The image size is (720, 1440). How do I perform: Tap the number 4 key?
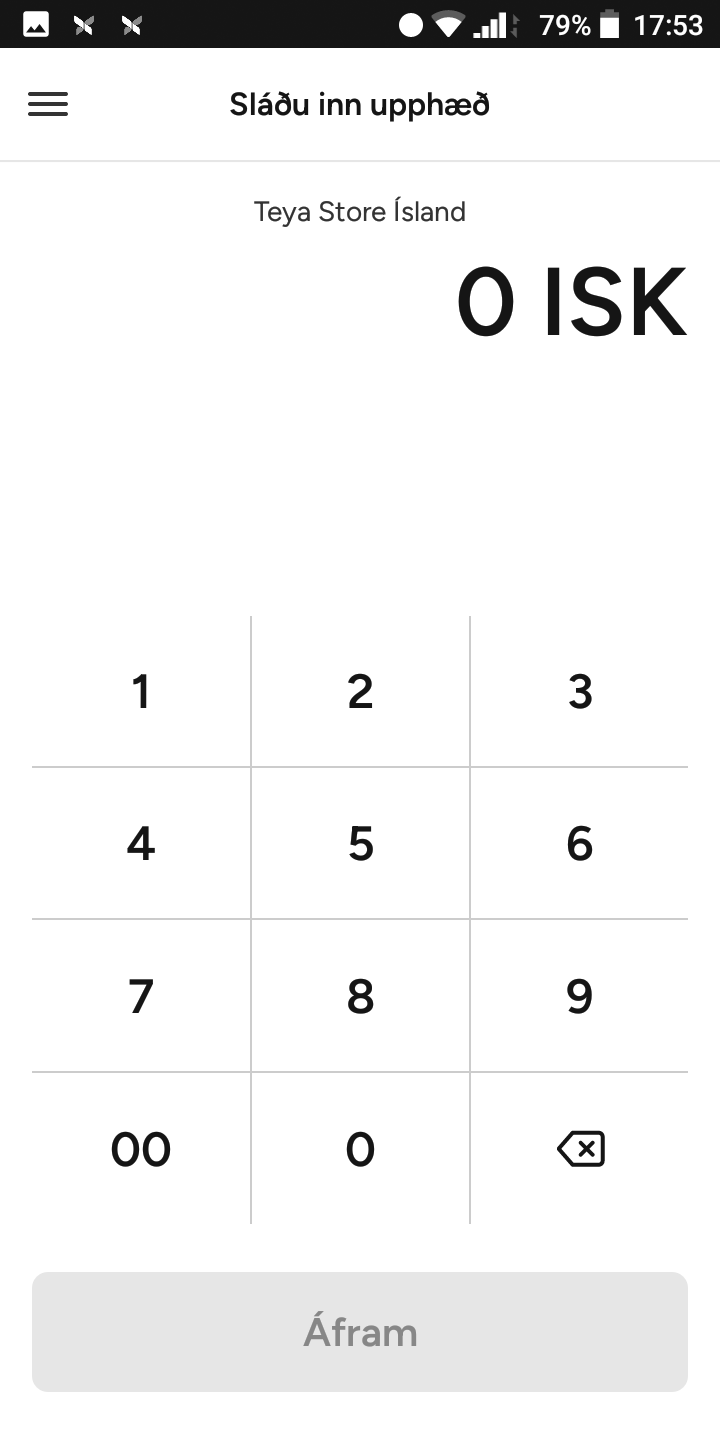[141, 844]
